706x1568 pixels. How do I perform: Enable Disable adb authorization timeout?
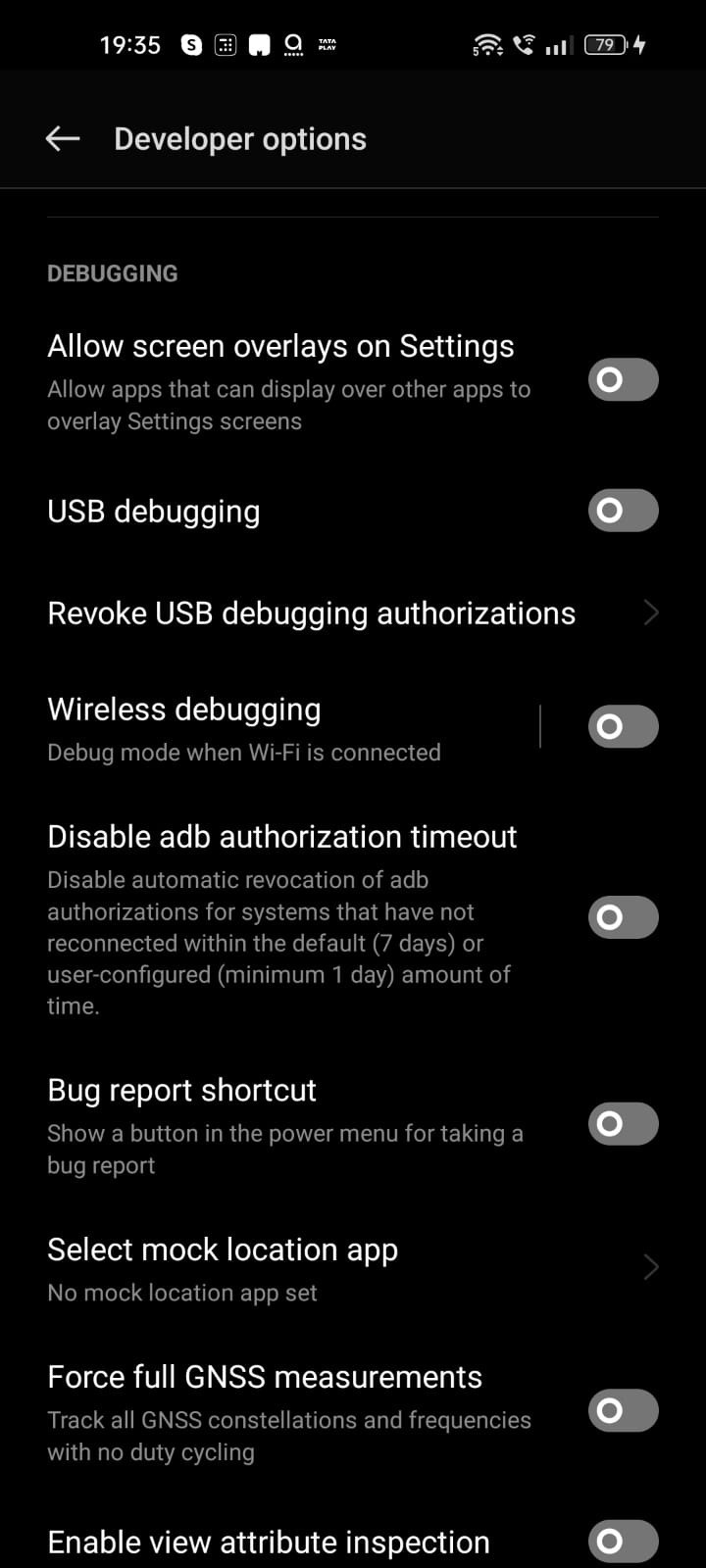pyautogui.click(x=623, y=917)
